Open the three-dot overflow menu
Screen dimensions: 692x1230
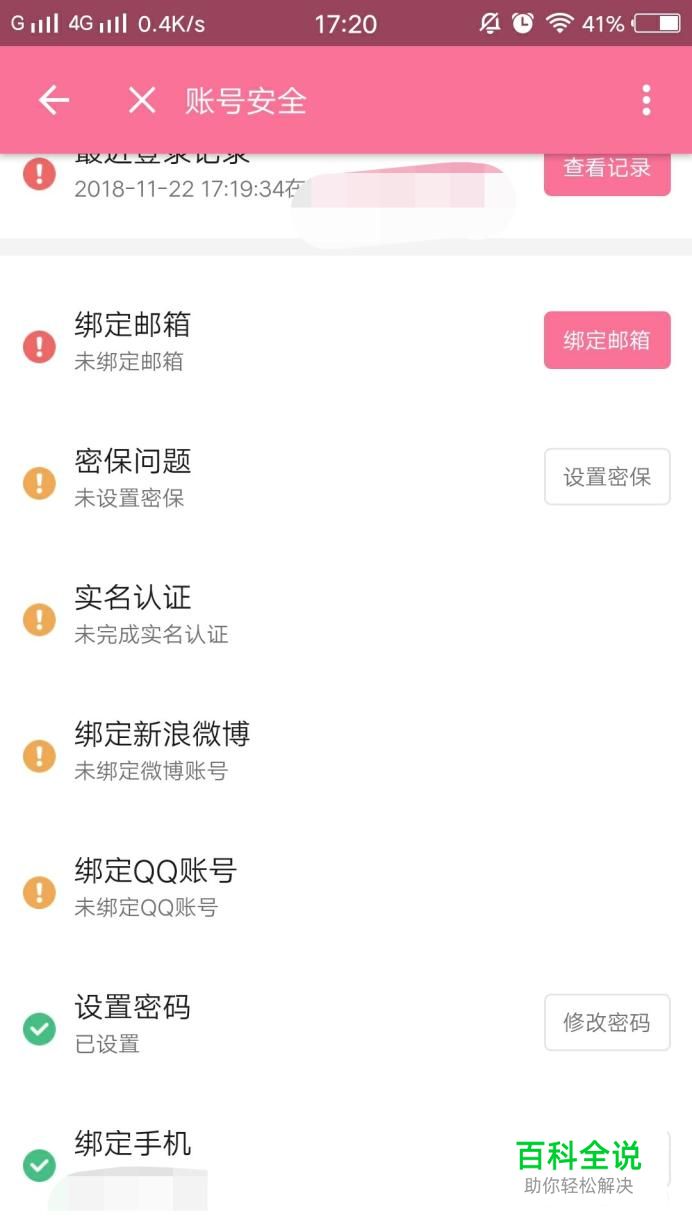(646, 100)
